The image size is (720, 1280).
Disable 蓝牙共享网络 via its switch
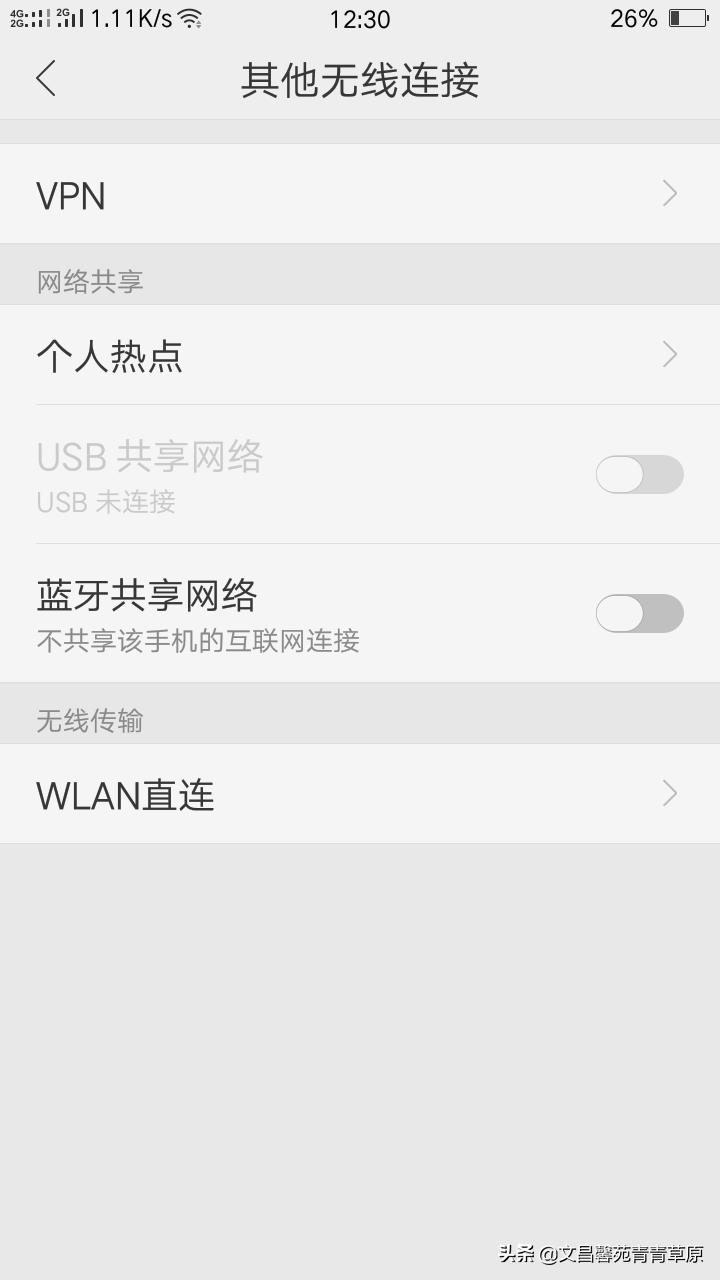638,613
